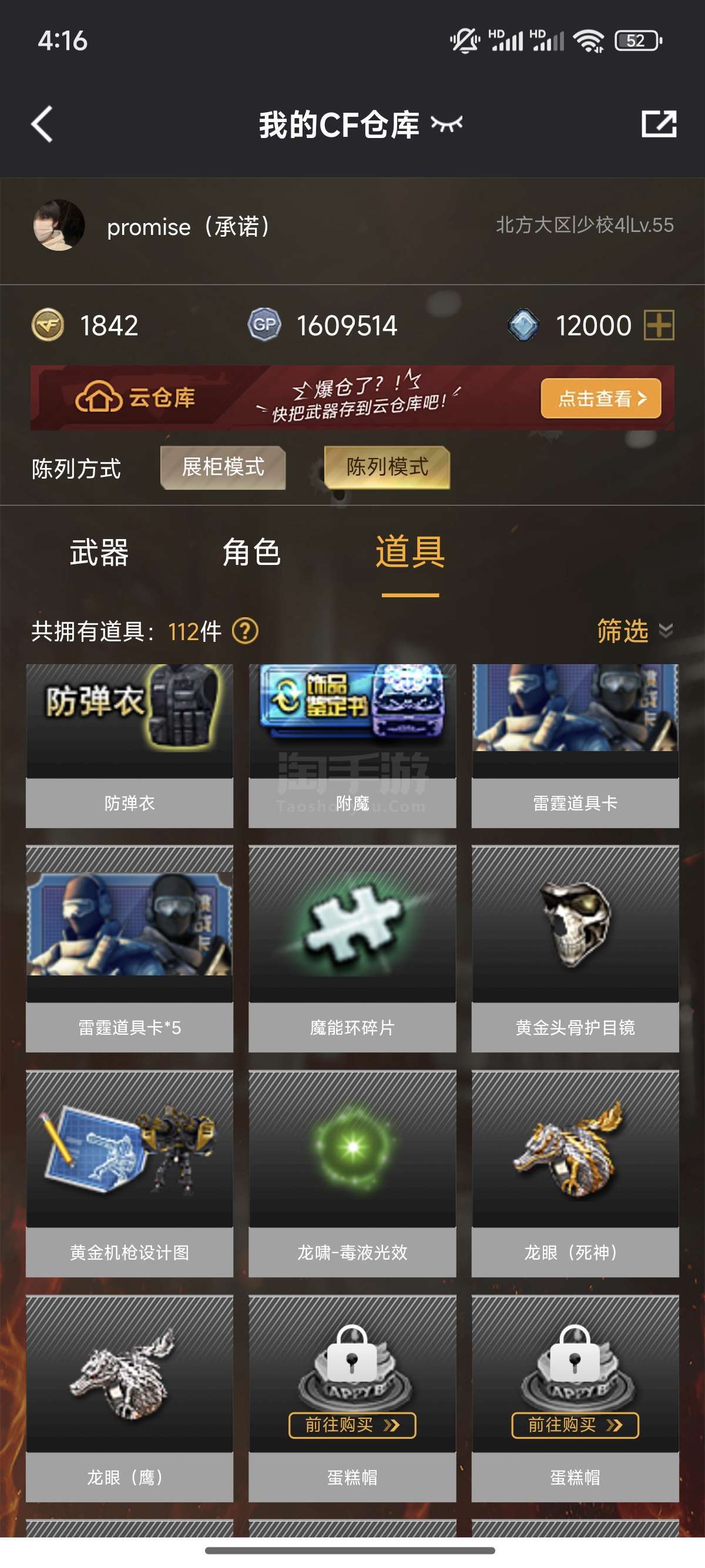
Task: Open the 龙啸-毒液光效 item card
Action: click(352, 1173)
